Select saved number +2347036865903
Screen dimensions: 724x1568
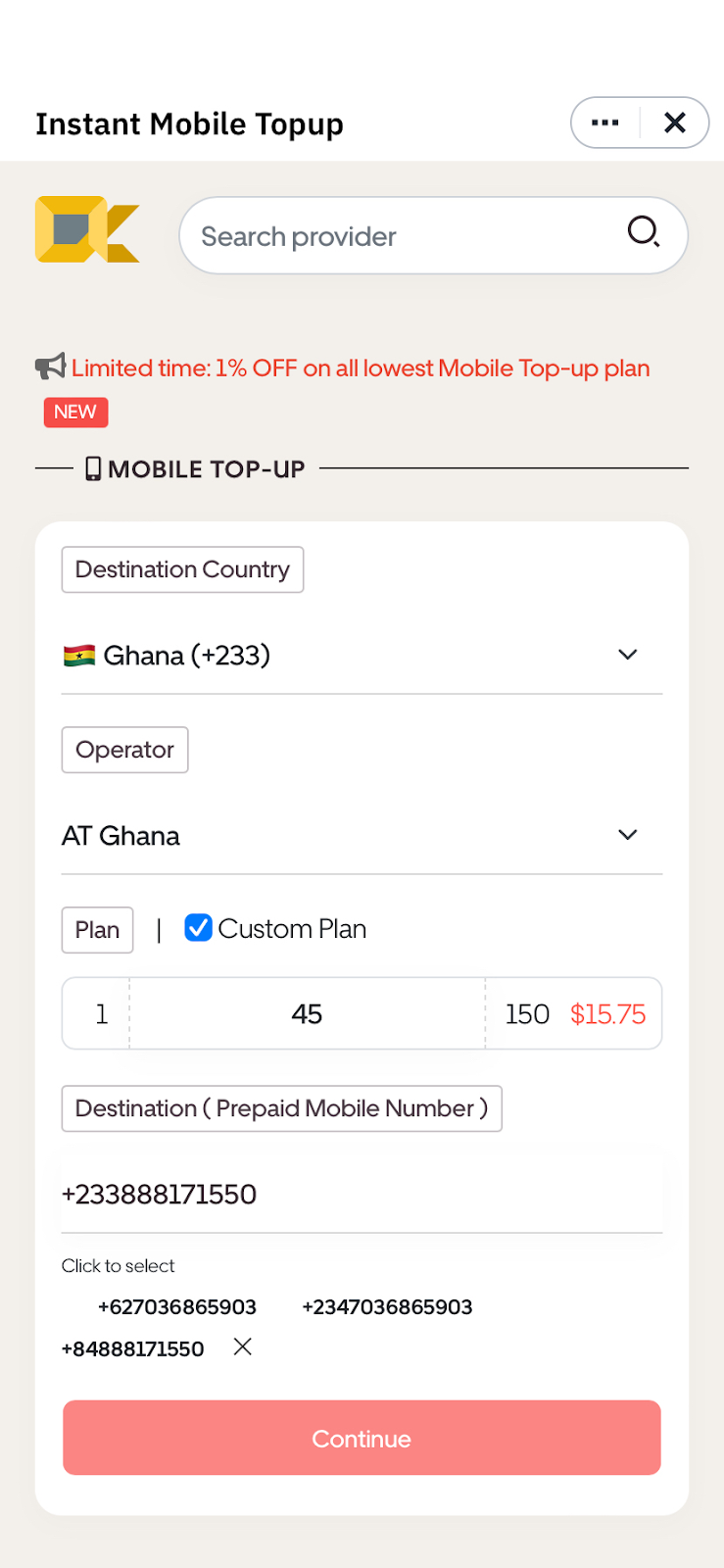pos(387,1307)
